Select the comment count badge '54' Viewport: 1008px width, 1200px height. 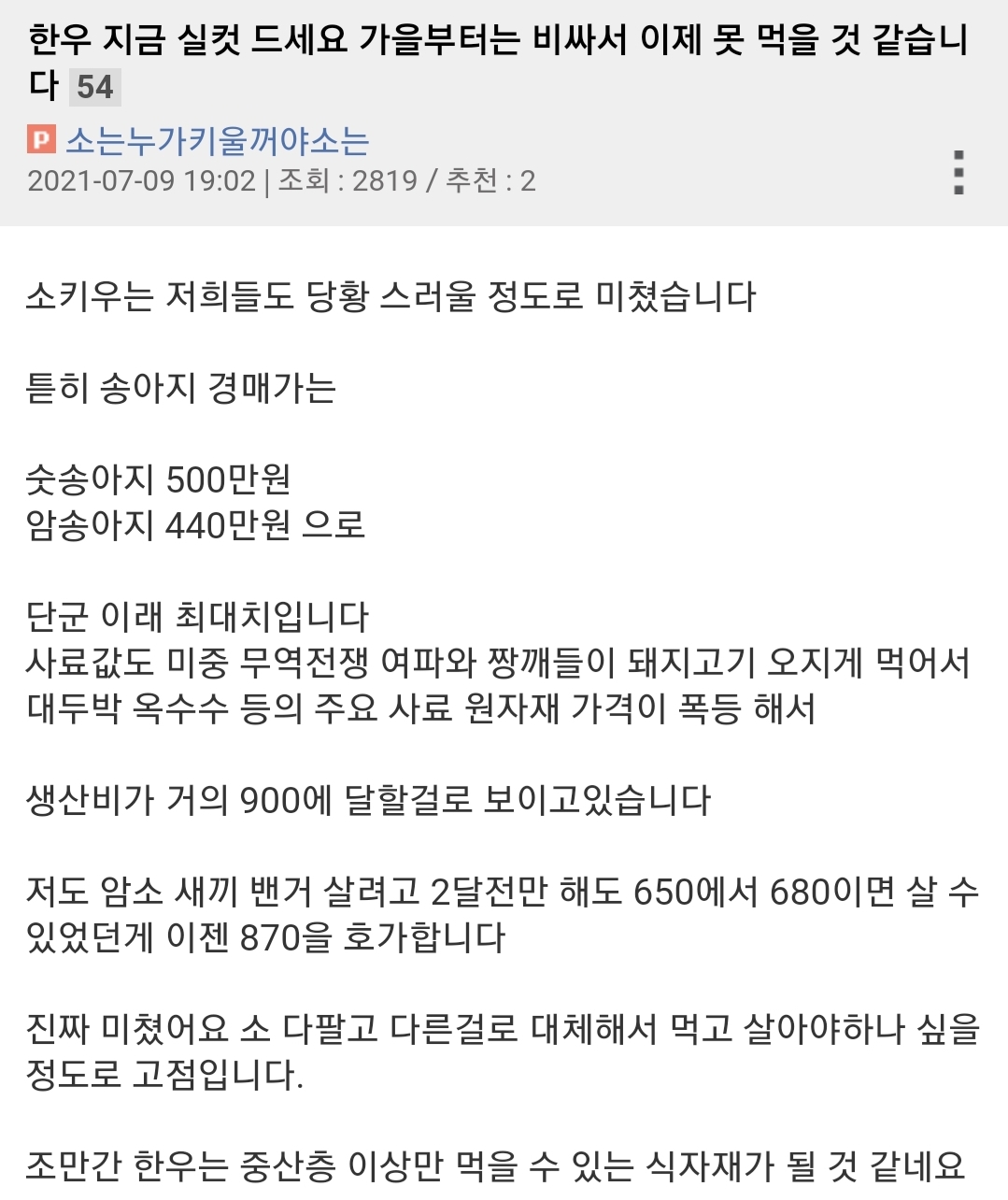coord(97,89)
